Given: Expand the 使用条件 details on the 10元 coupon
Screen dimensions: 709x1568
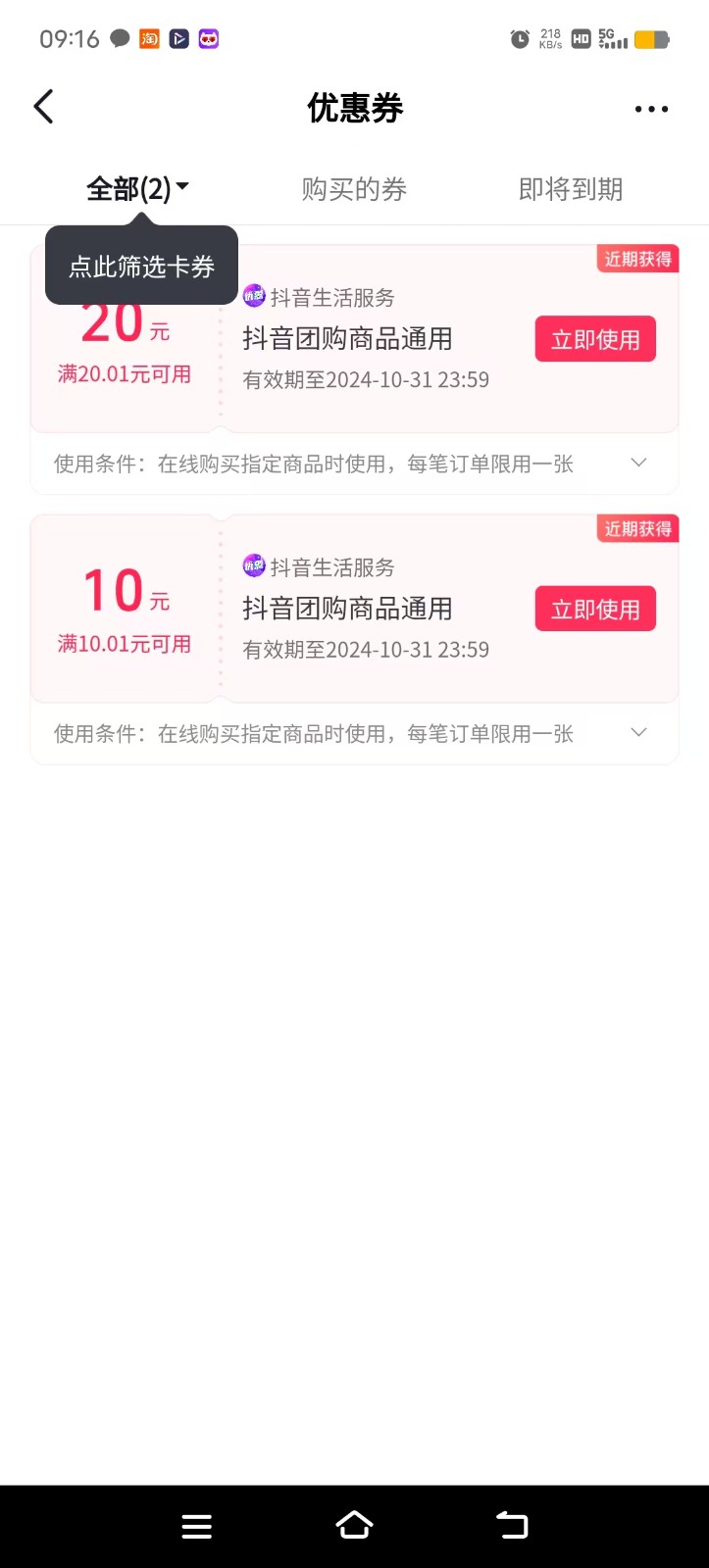Looking at the screenshot, I should coord(638,732).
